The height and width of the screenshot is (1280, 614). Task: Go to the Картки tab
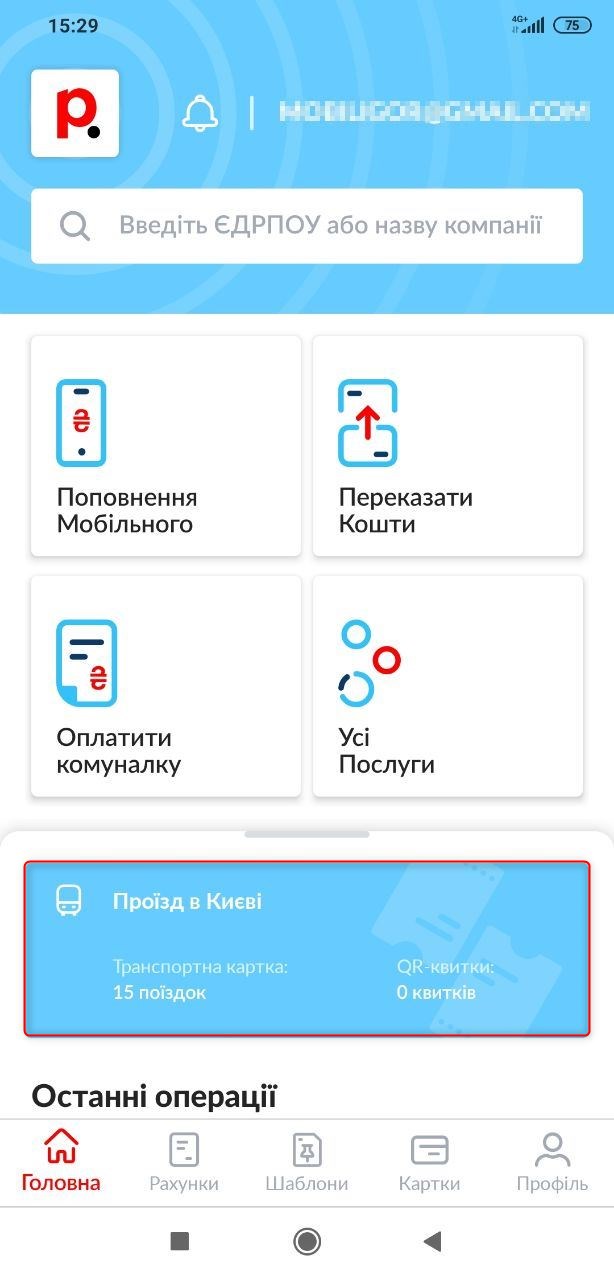coord(430,1163)
